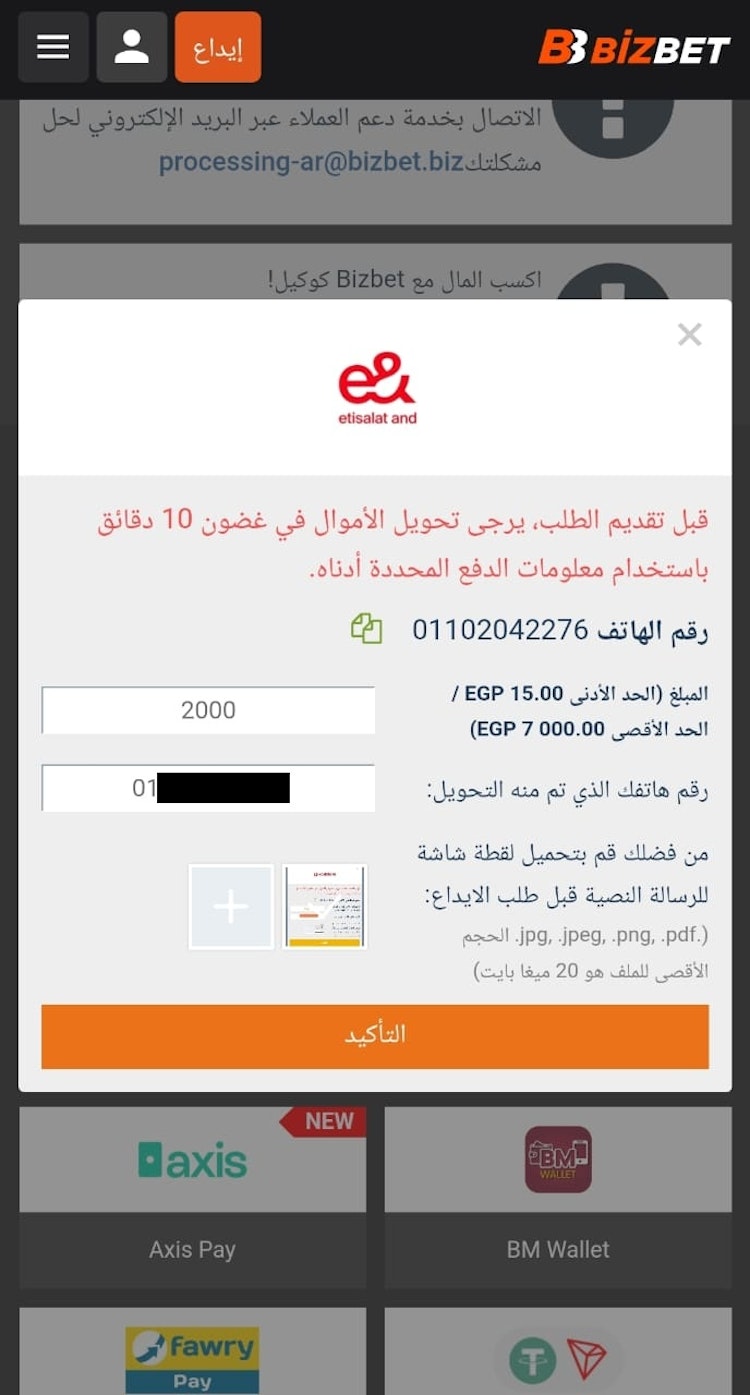
Task: Choose BM Wallet as payment method
Action: coord(558,1196)
